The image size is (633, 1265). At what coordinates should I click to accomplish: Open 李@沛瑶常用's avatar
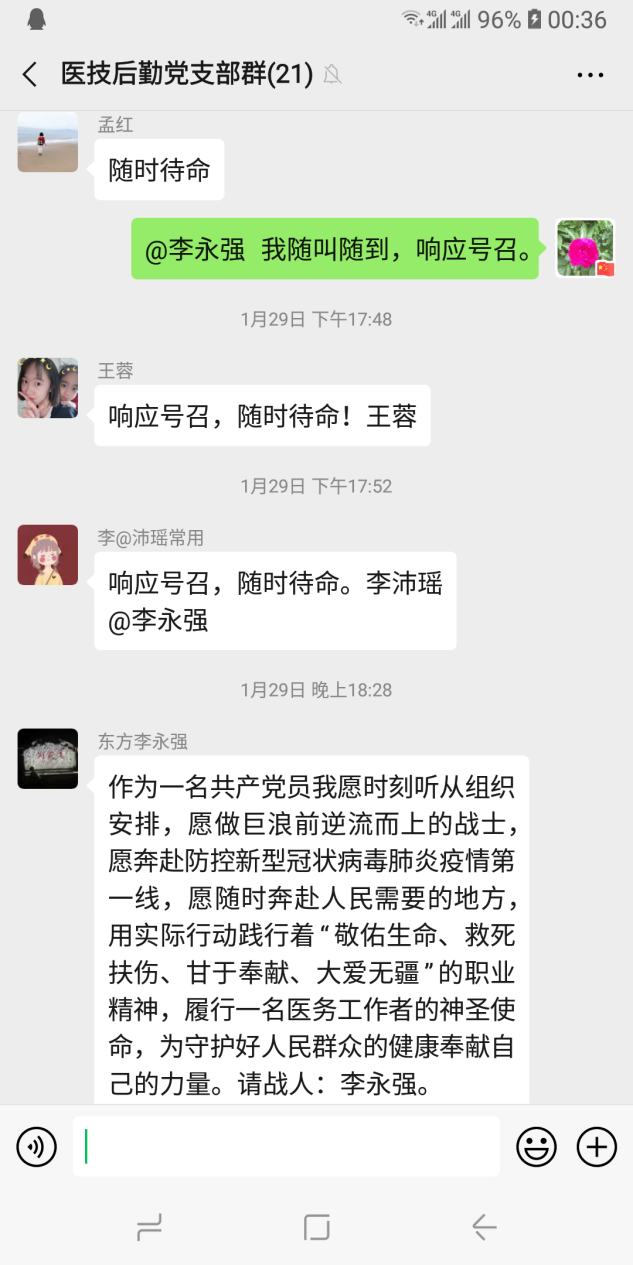tap(47, 555)
